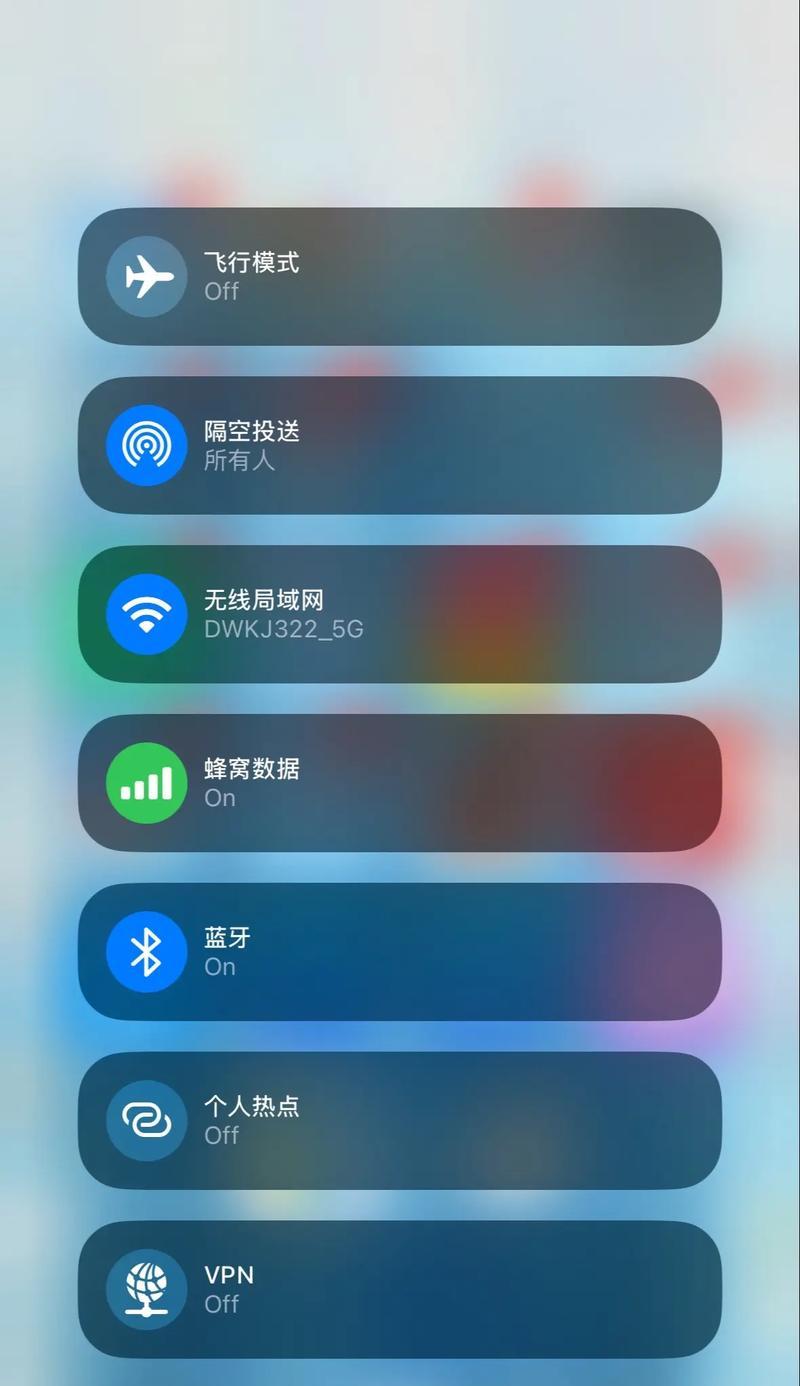
Task: Switch on the VPN toggle
Action: [147, 1290]
